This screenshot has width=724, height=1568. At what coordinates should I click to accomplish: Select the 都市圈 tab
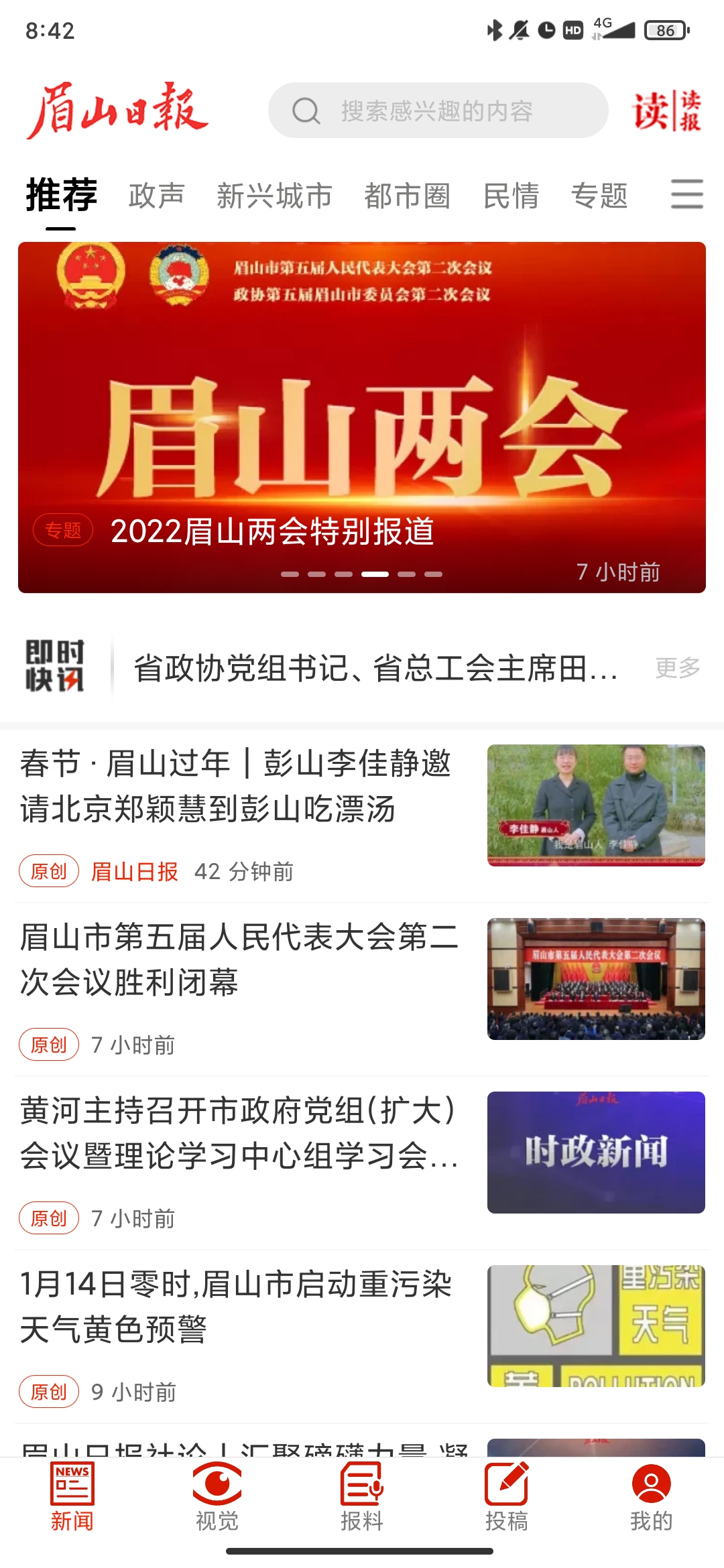(x=407, y=196)
